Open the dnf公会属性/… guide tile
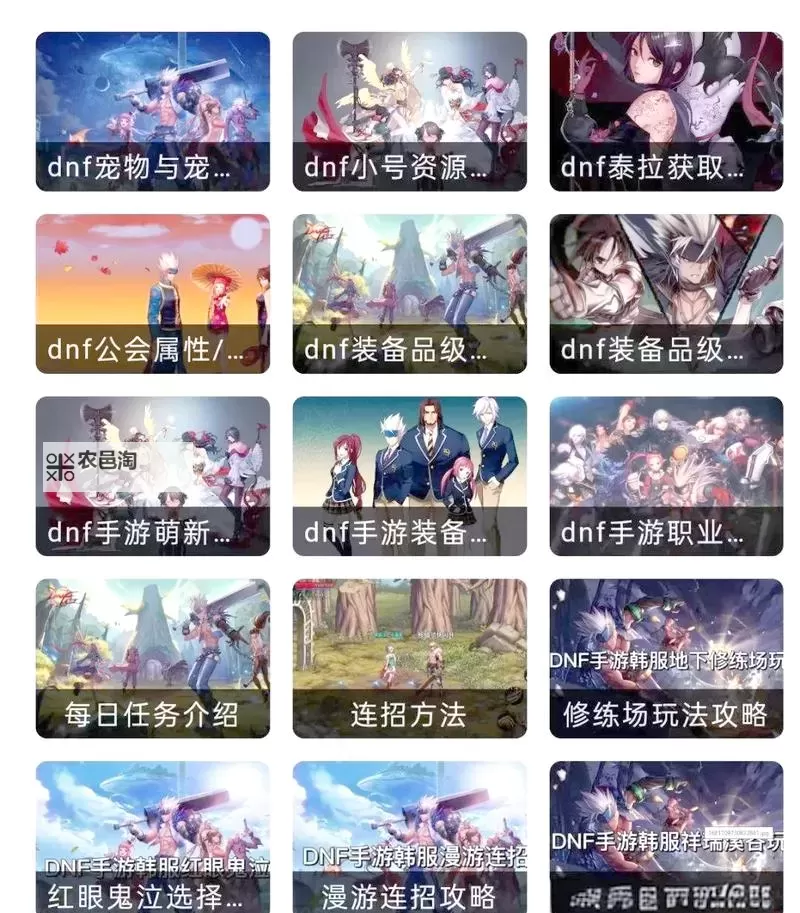 click(152, 293)
